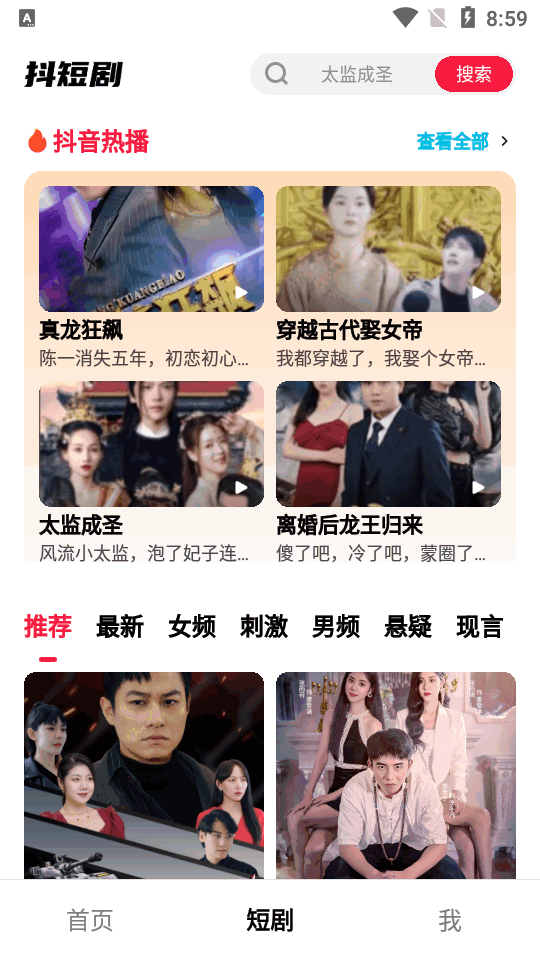Screen dimensions: 540x960
Task: Focus the 太监成圣 search field
Action: pyautogui.click(x=356, y=75)
